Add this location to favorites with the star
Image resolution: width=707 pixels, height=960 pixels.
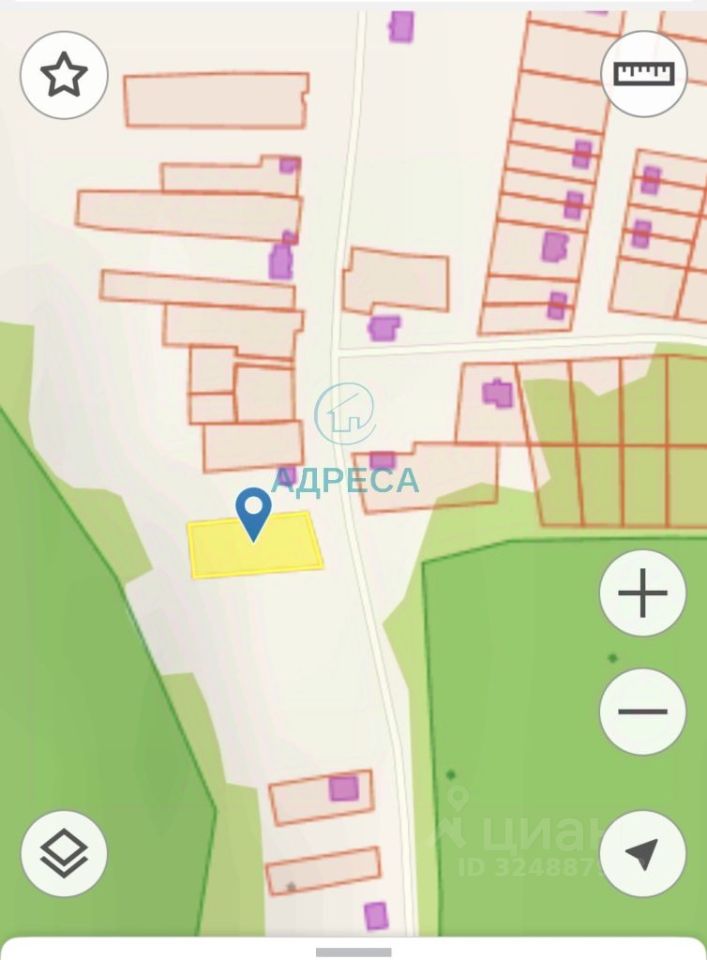(64, 75)
